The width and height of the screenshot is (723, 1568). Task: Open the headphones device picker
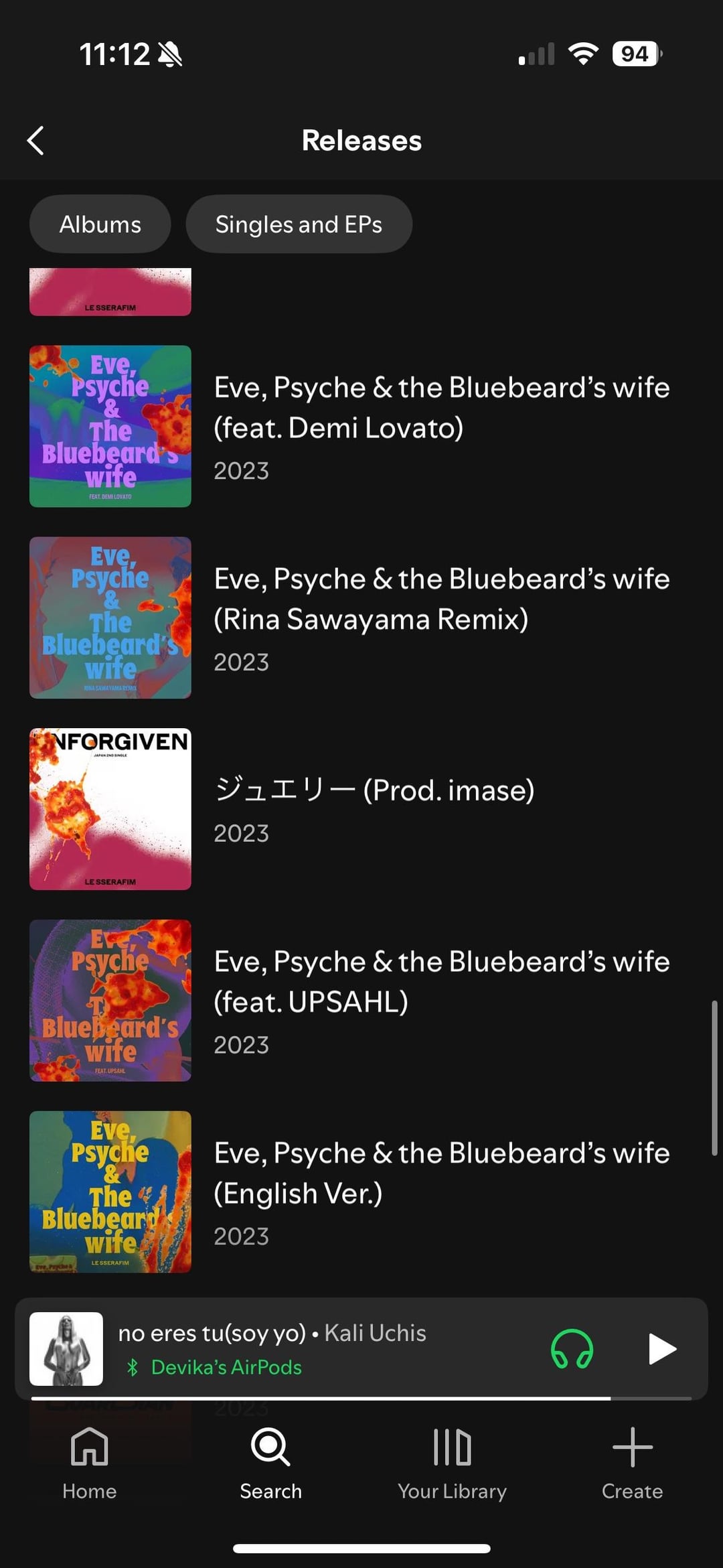coord(572,1349)
